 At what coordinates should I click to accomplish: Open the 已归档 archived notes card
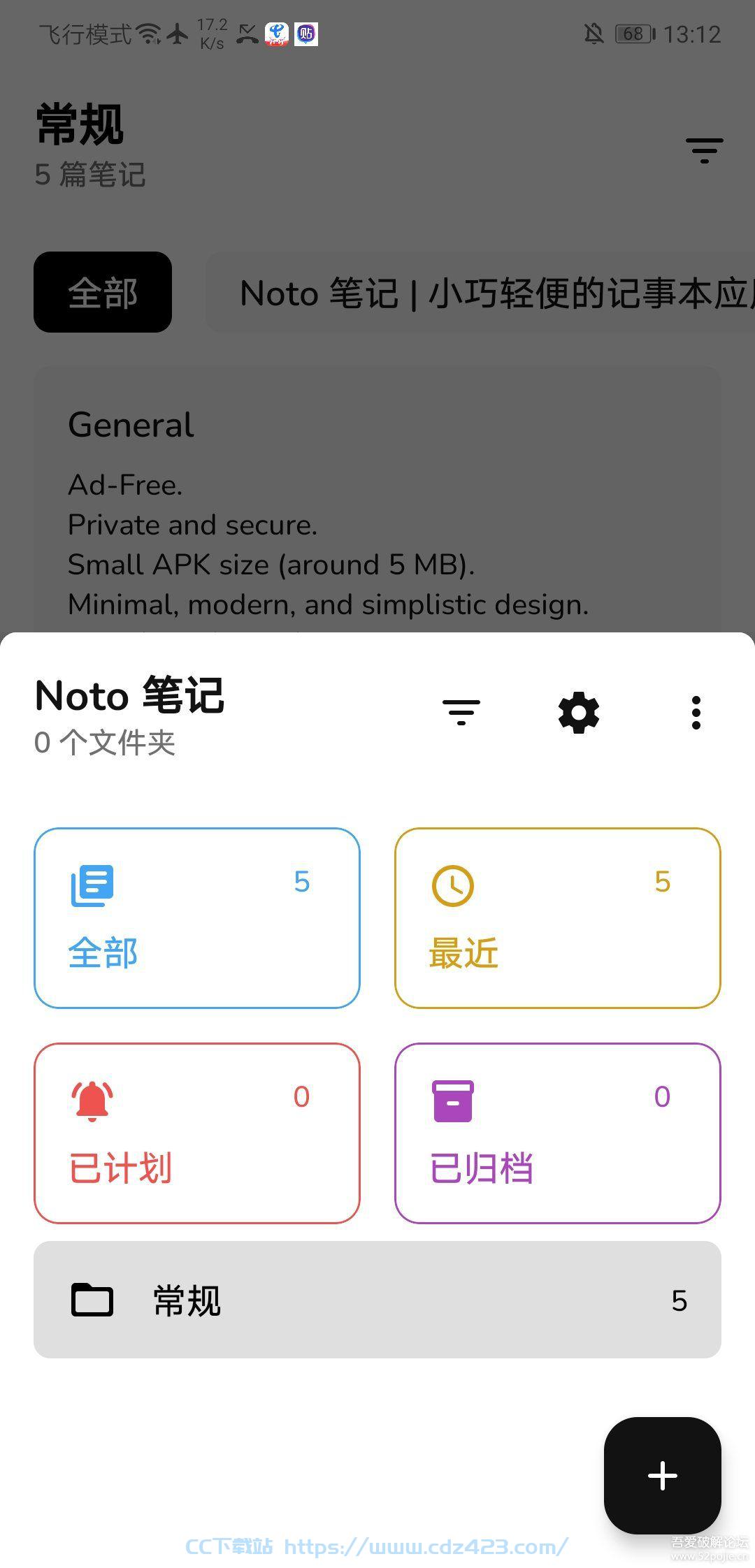click(558, 1133)
